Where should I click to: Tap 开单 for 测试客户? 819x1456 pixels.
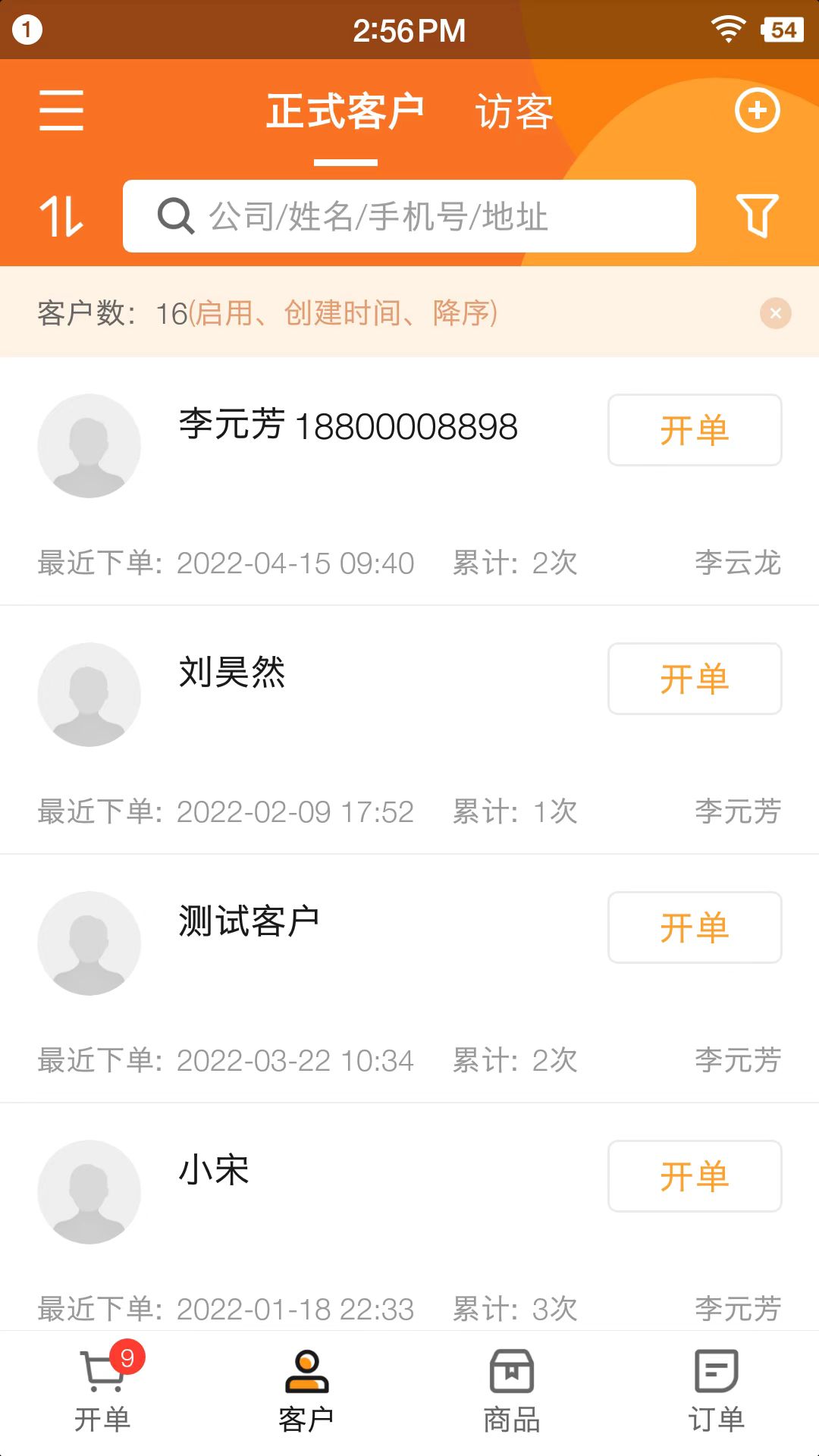pos(694,927)
